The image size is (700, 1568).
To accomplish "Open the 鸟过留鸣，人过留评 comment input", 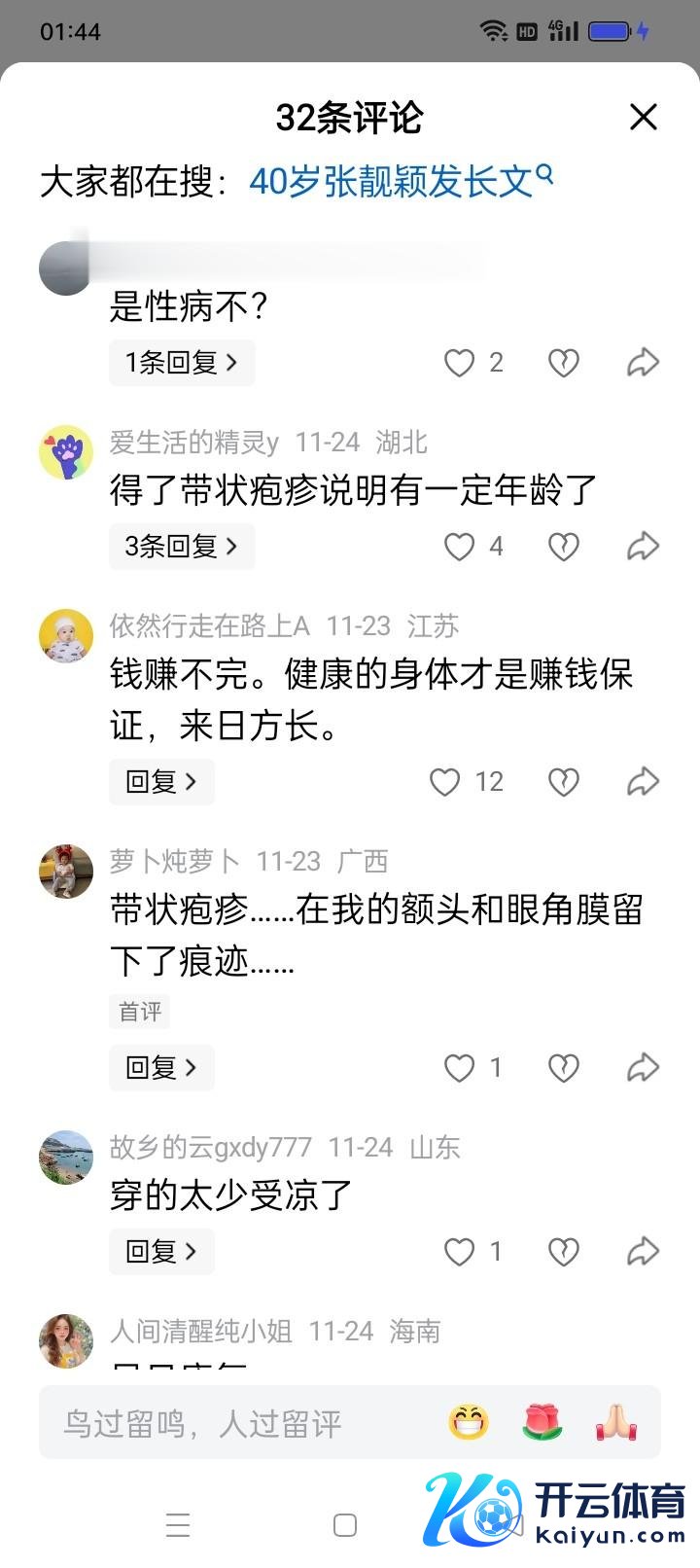I will click(233, 1423).
